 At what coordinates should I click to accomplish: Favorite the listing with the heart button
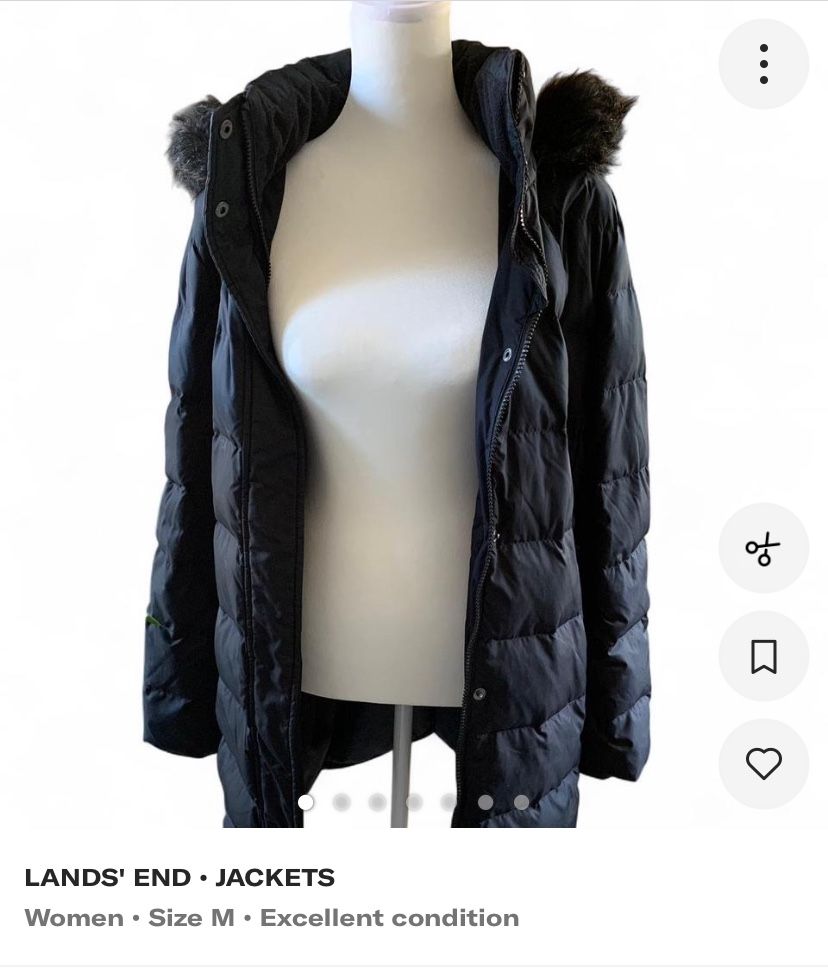pos(764,763)
